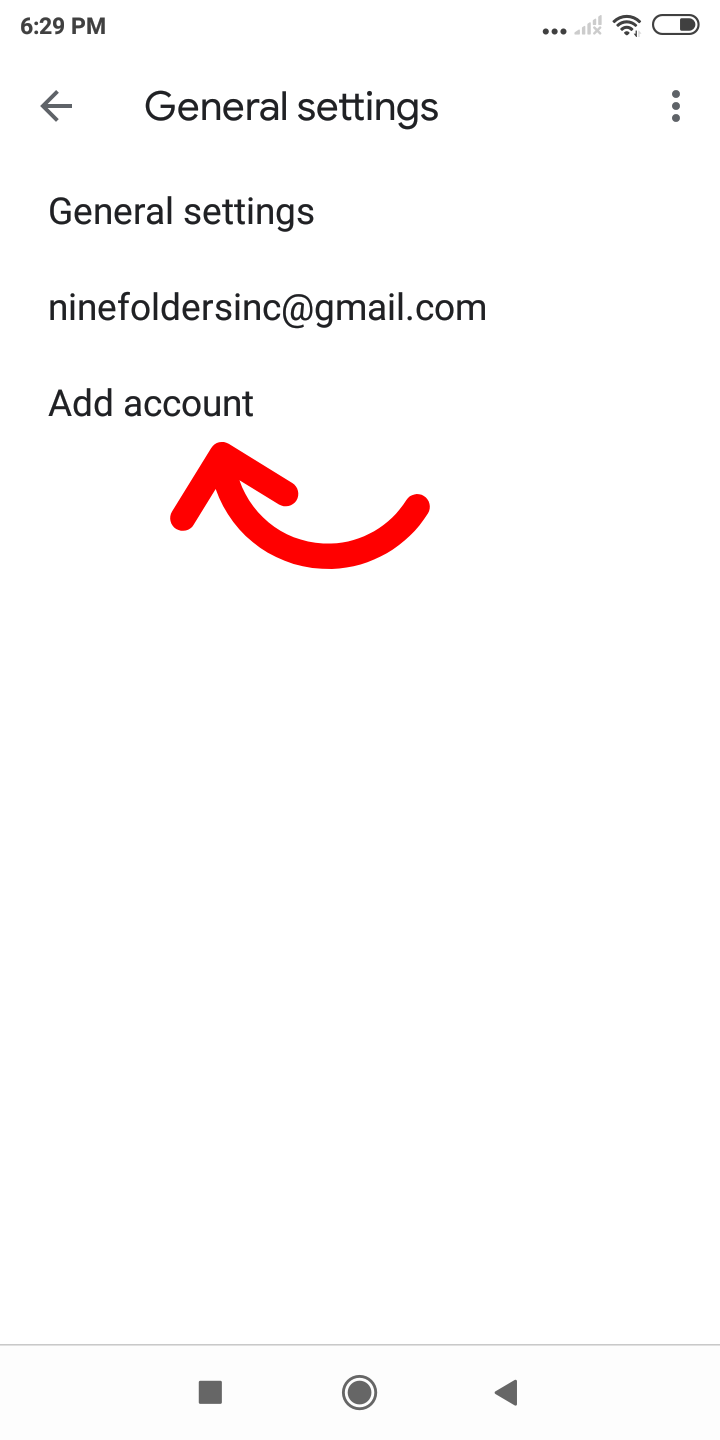
Task: Open recent apps with square button
Action: coord(210,1392)
